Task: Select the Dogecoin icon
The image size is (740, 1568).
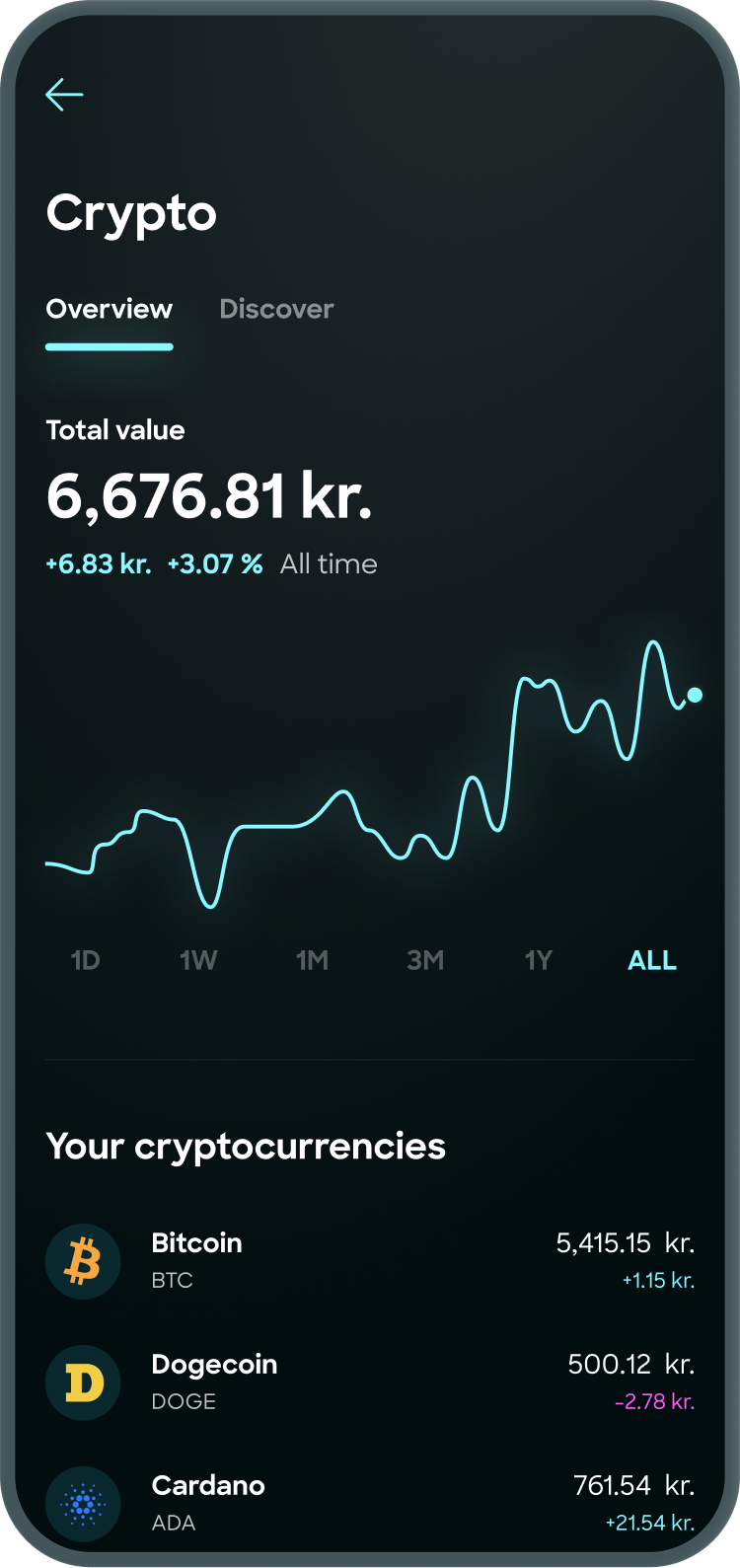Action: pos(83,1381)
